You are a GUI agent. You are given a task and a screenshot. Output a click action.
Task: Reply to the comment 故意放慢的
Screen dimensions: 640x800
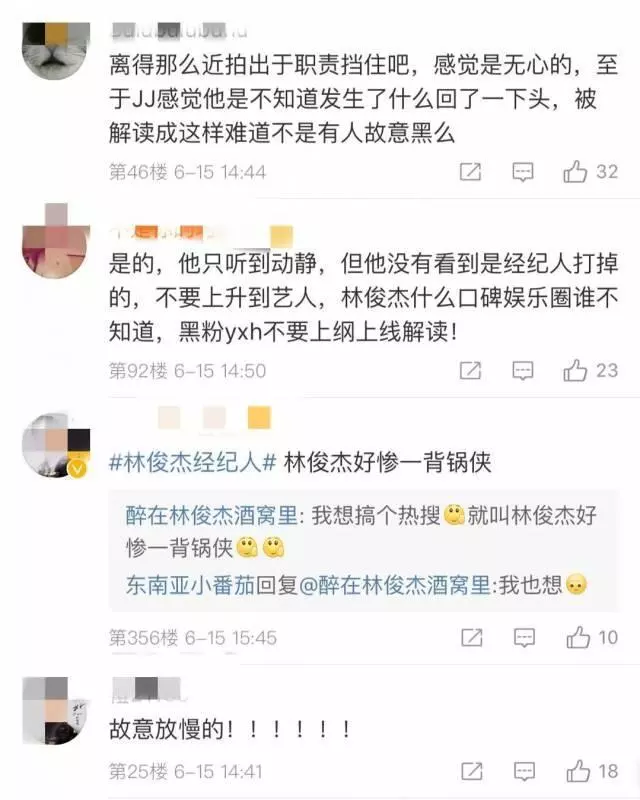point(523,771)
